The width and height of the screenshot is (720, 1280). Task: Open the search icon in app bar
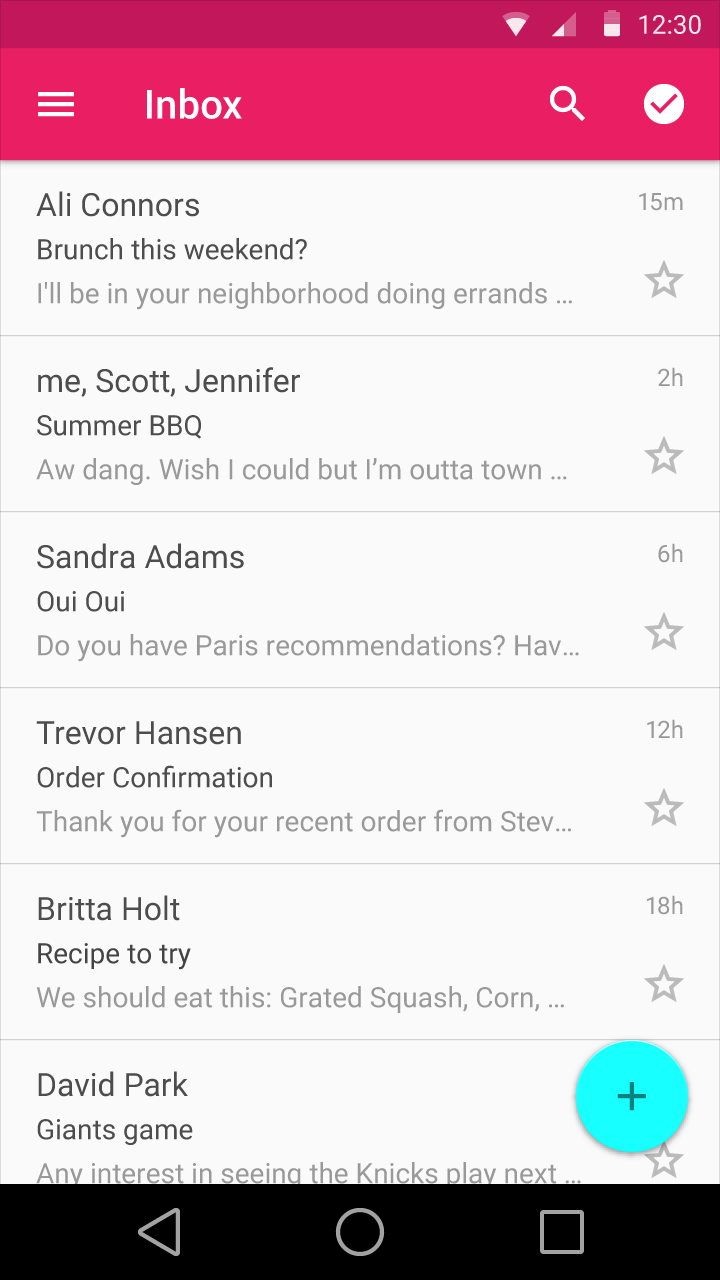click(x=567, y=104)
